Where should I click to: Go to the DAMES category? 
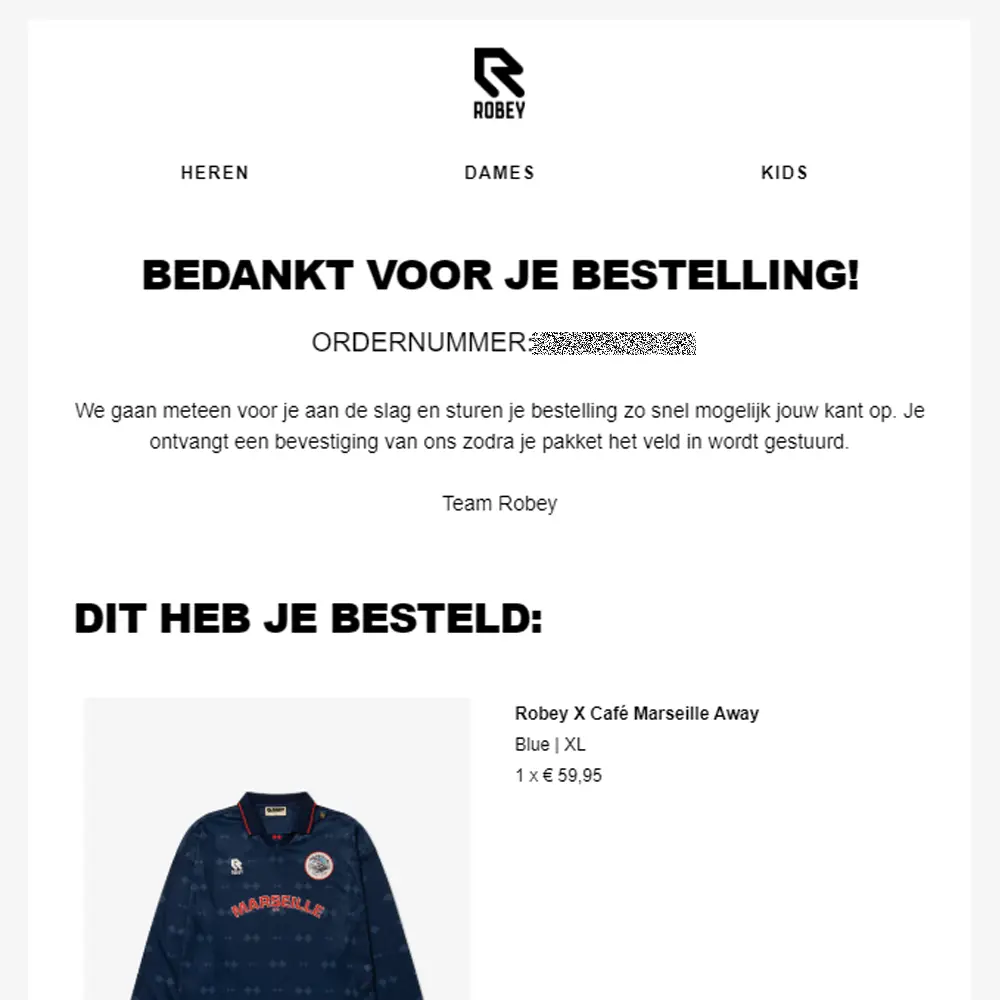coord(500,173)
